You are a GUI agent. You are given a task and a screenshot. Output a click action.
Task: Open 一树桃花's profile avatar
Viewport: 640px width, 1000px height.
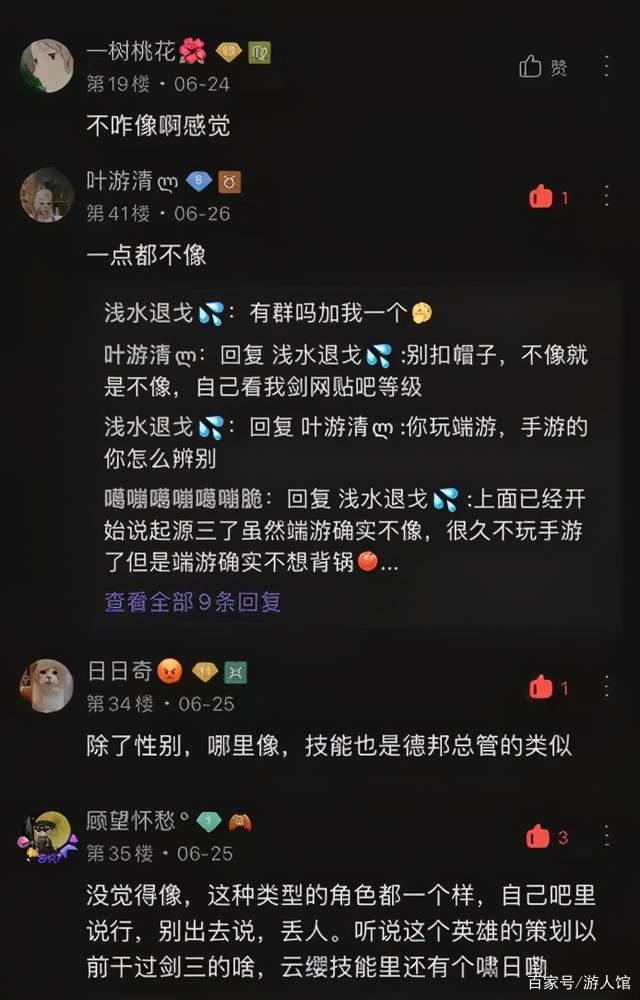coord(46,66)
